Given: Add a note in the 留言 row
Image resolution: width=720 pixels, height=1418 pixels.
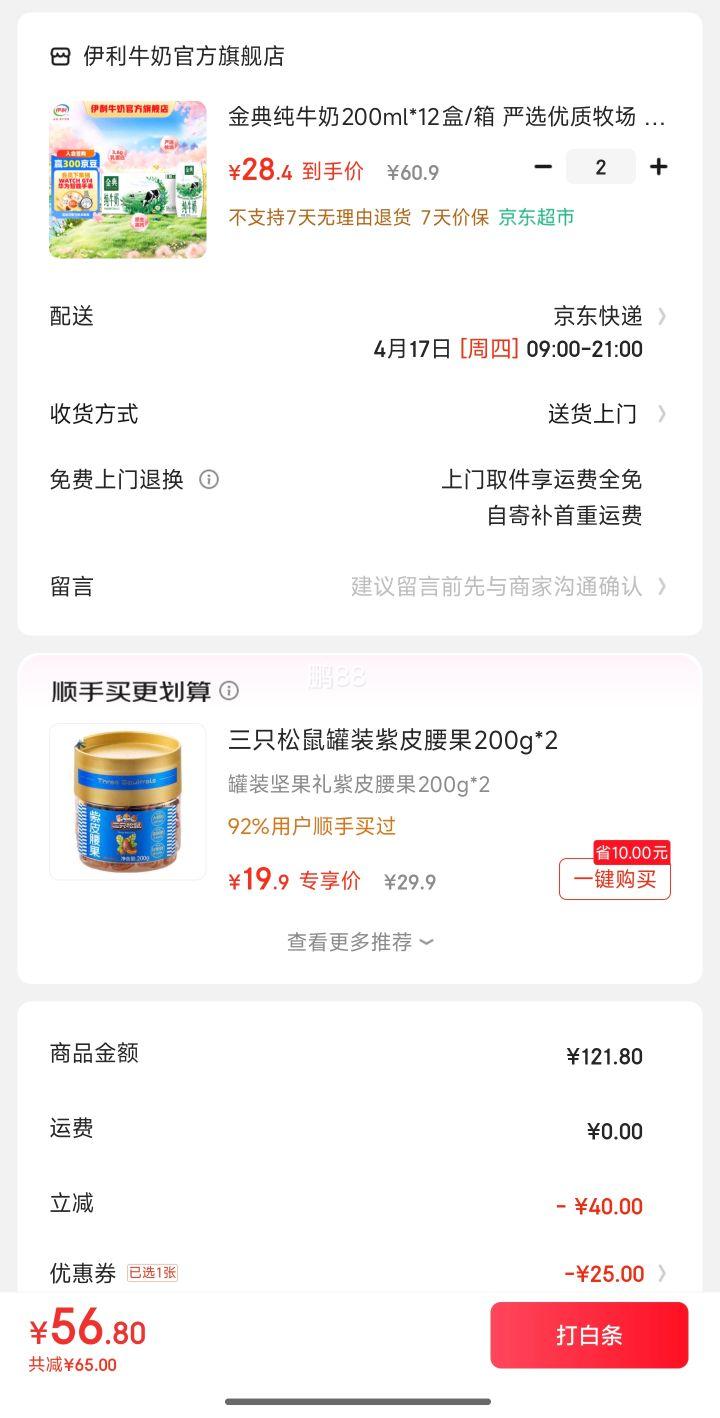Looking at the screenshot, I should tap(359, 586).
